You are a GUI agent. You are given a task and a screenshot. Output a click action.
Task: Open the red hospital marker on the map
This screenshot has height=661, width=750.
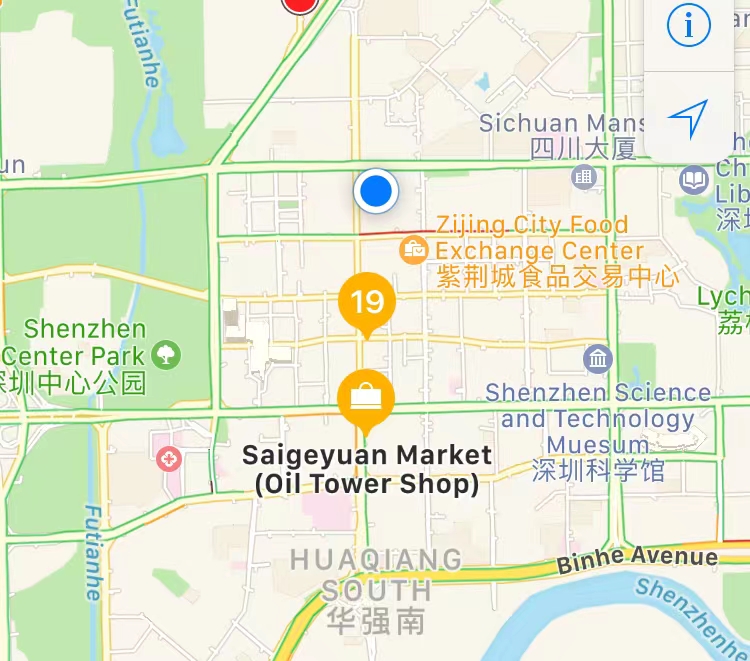169,459
